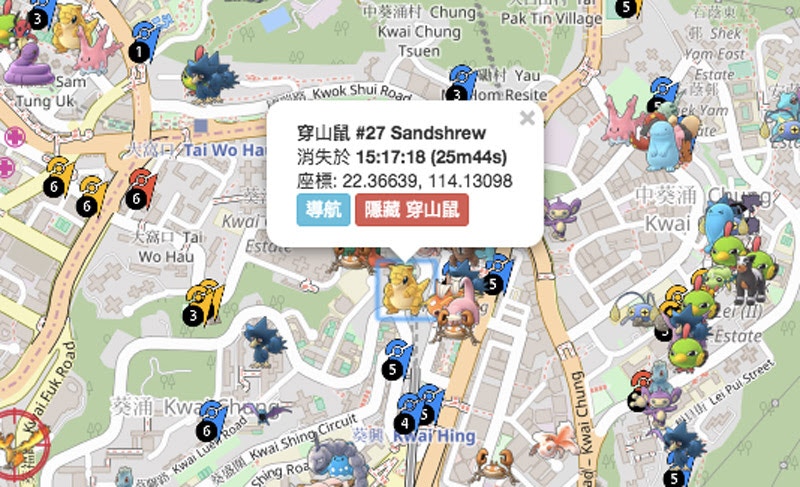Hide Sandshrew with the red 隱藏 穿山鼠 button
Viewport: 800px width, 487px height.
411,211
